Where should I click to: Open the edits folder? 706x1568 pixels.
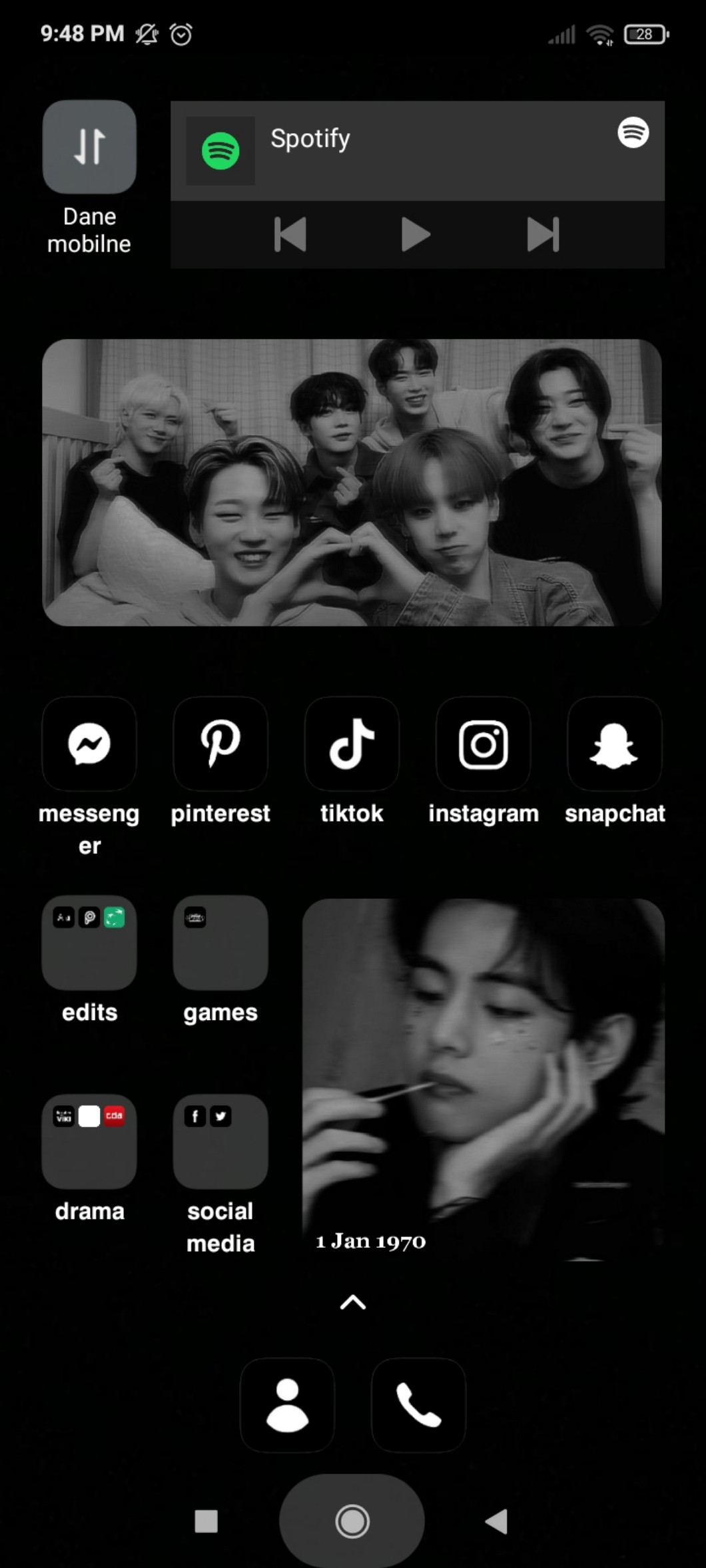click(89, 943)
